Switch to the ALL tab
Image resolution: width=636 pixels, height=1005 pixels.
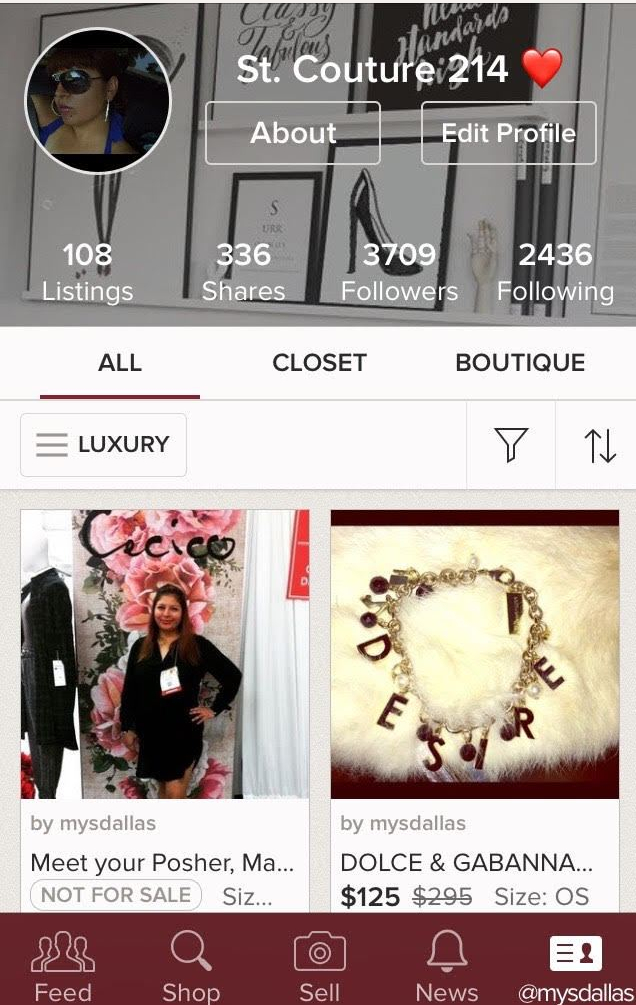120,363
